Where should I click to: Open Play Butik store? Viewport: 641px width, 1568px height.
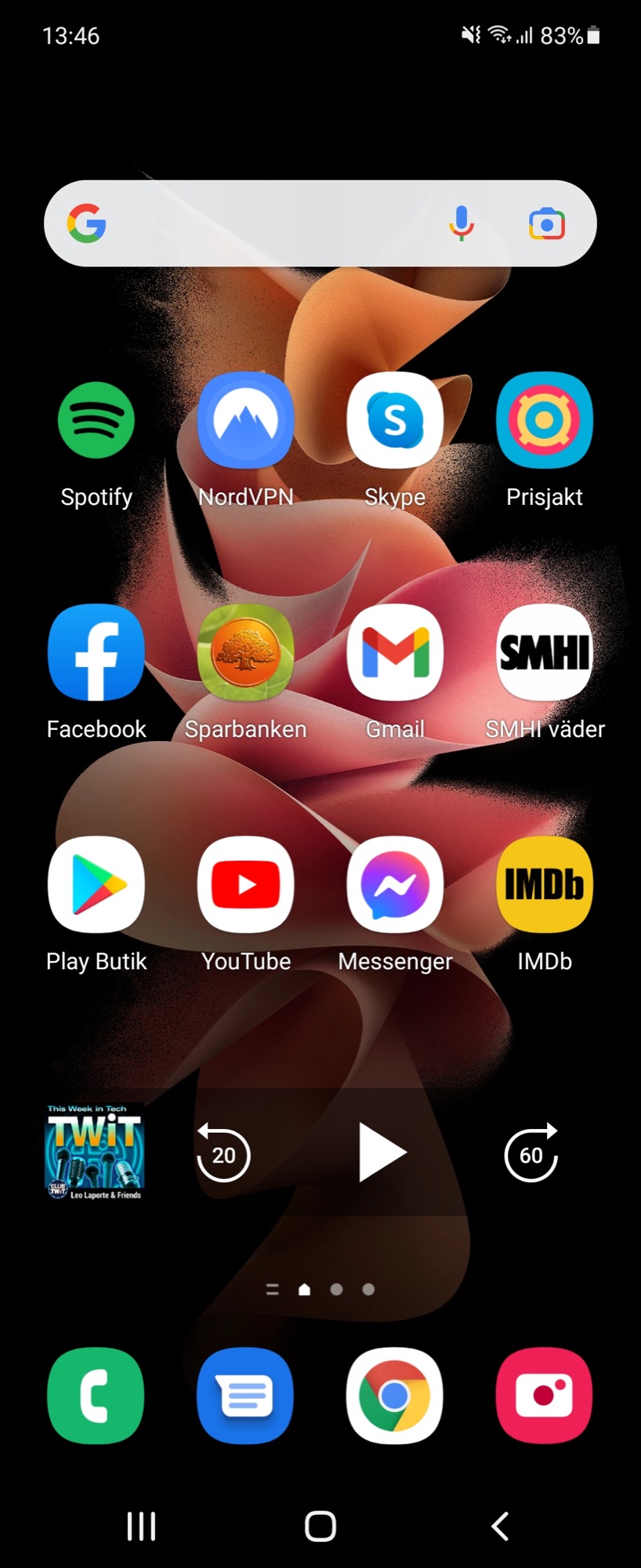pyautogui.click(x=96, y=884)
